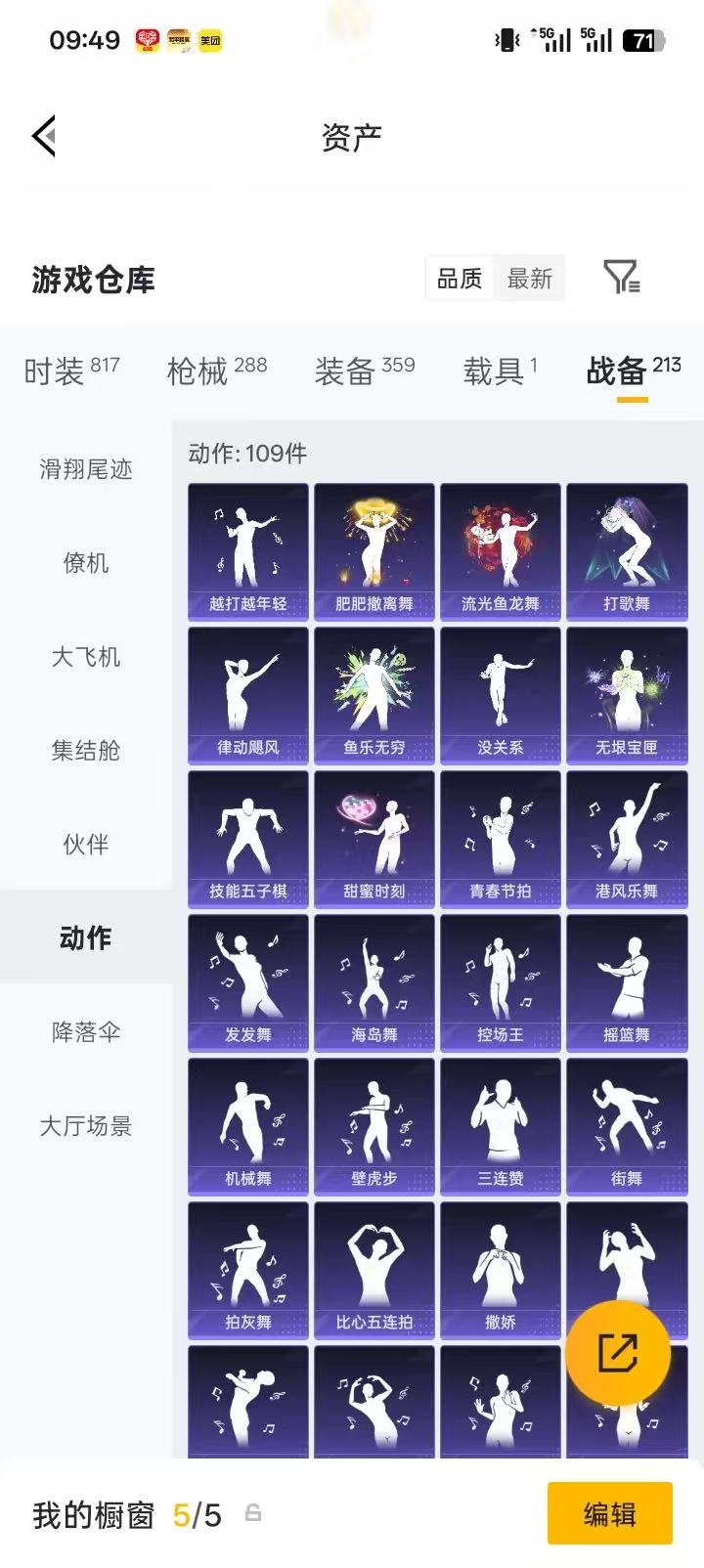This screenshot has width=704, height=1568.
Task: Sort the warehouse by 最新
Action: click(x=529, y=279)
